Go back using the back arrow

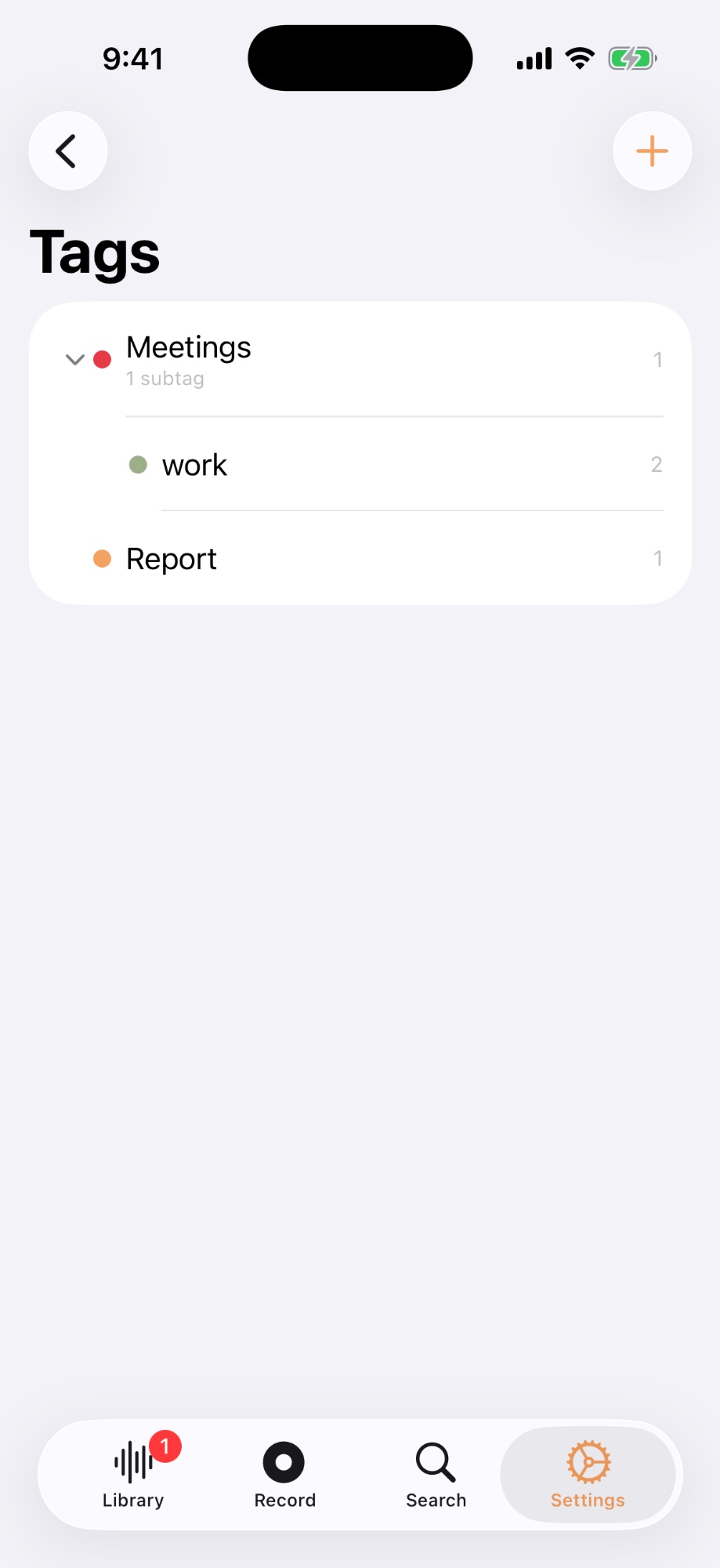pos(68,151)
